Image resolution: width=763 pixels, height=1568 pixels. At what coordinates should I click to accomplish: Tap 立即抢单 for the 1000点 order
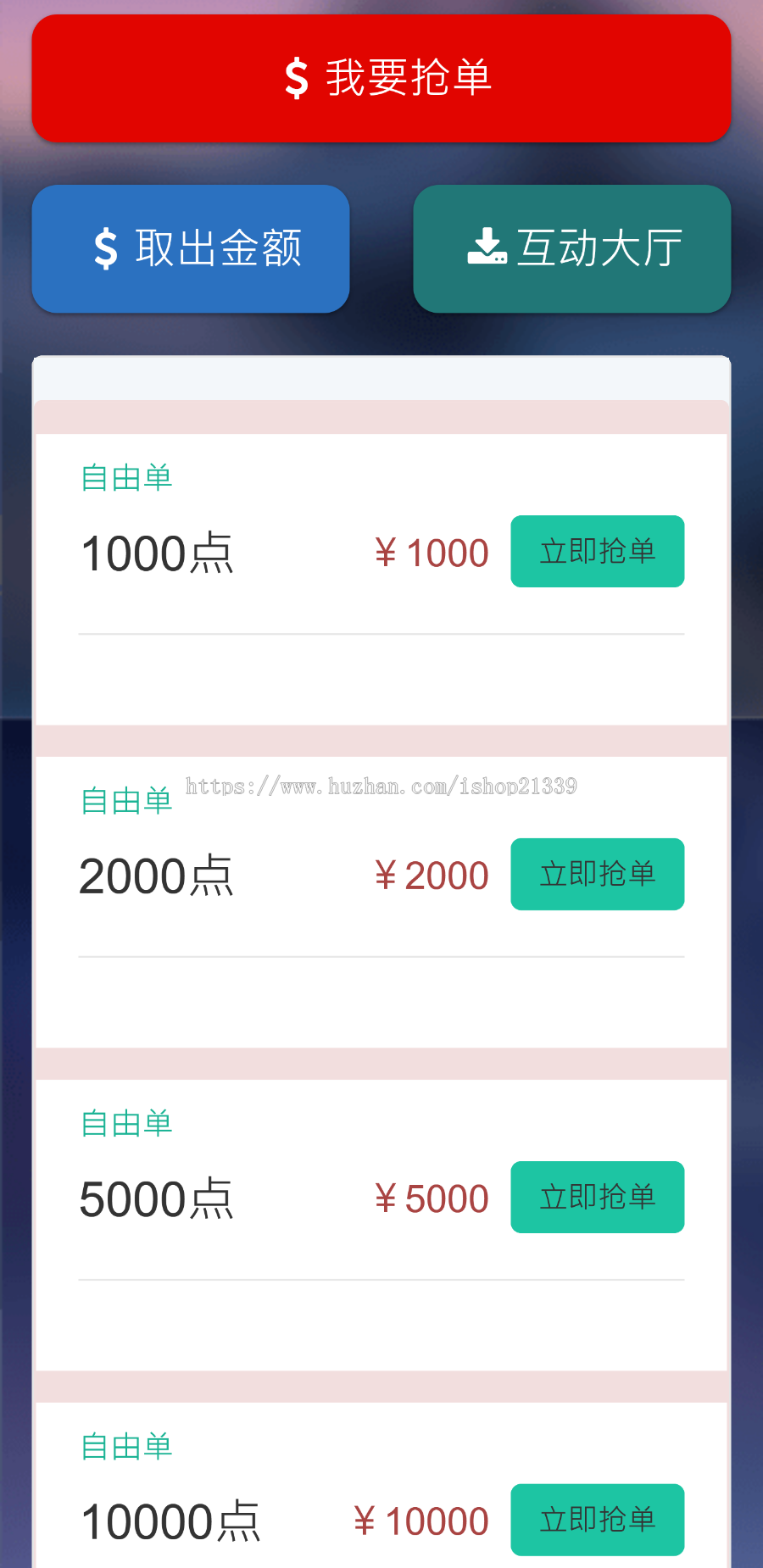(x=597, y=552)
